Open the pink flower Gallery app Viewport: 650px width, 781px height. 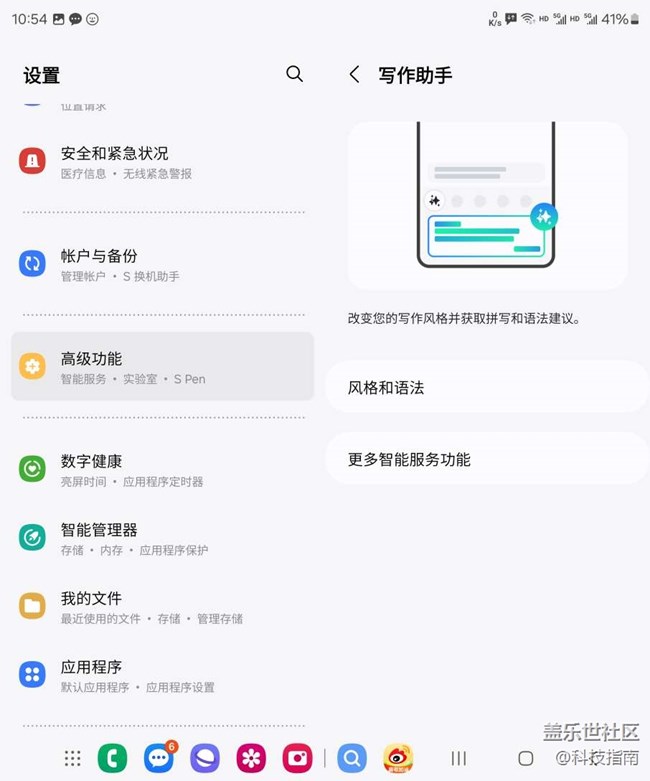(251, 758)
